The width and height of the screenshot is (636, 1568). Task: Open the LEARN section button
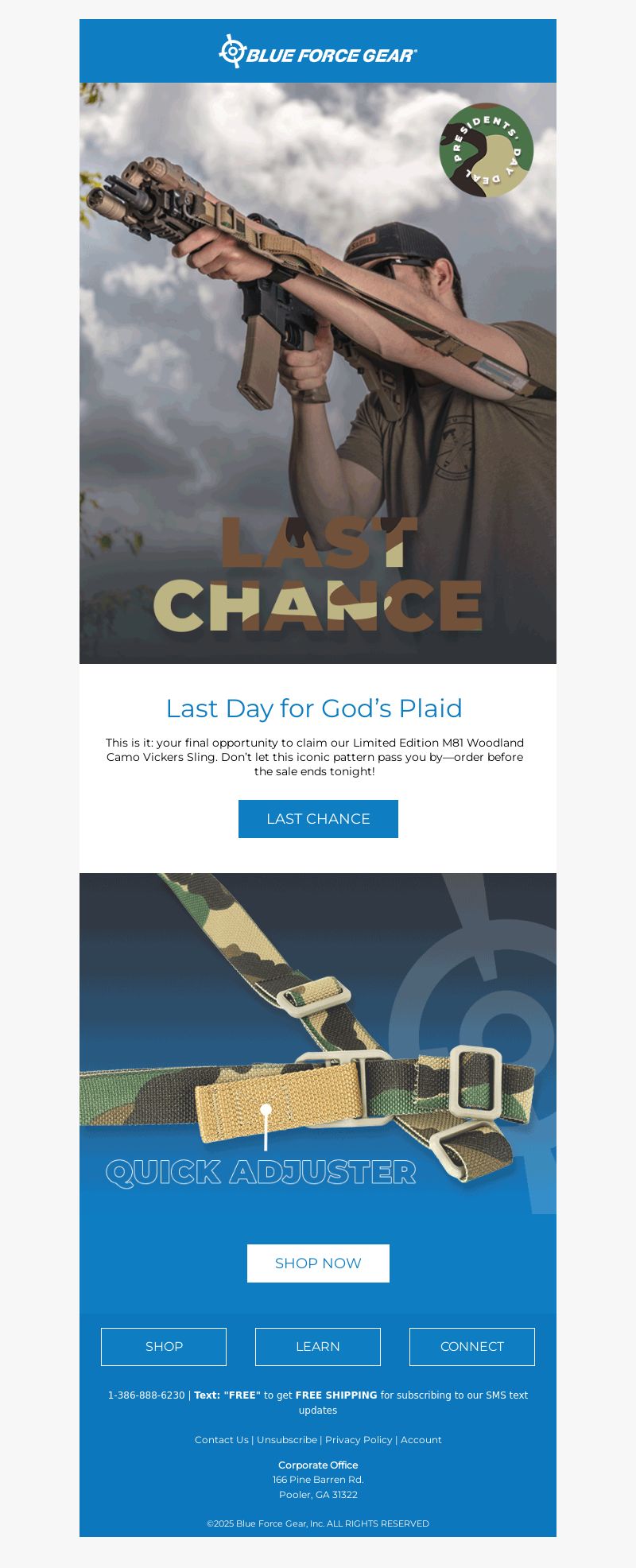click(x=318, y=1346)
